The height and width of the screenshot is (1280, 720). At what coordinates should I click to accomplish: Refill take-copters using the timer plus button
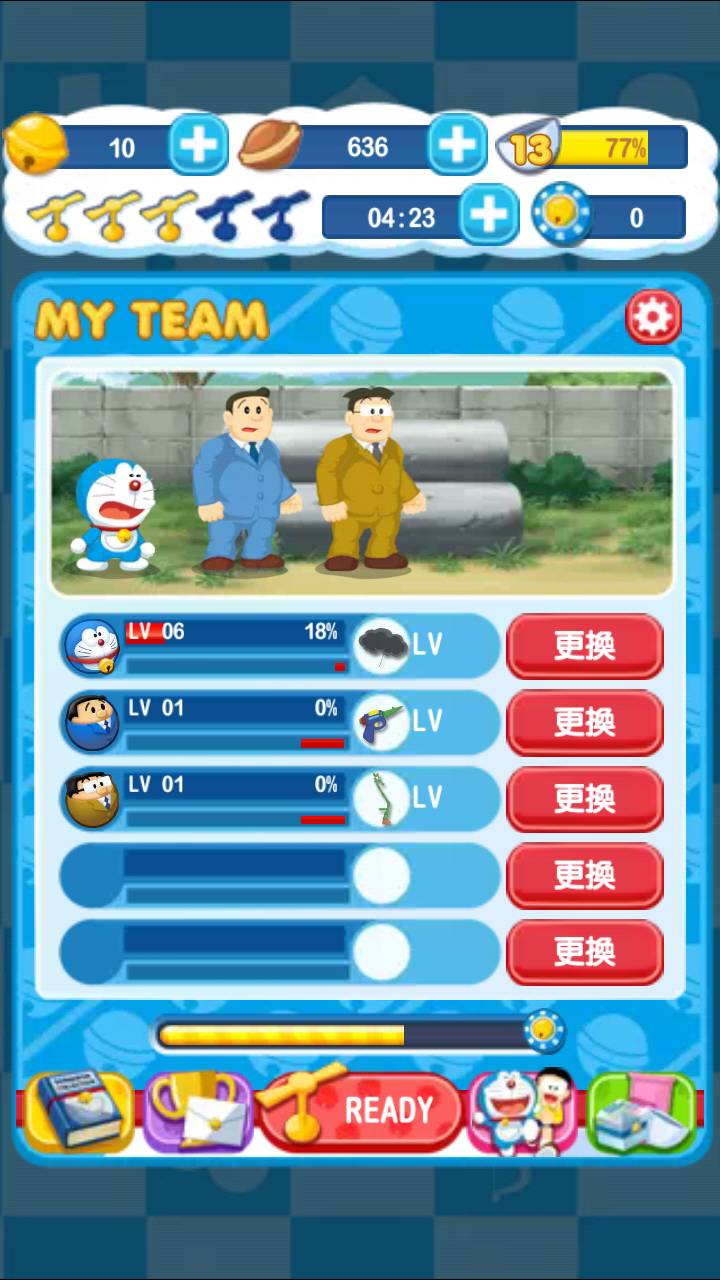(488, 216)
